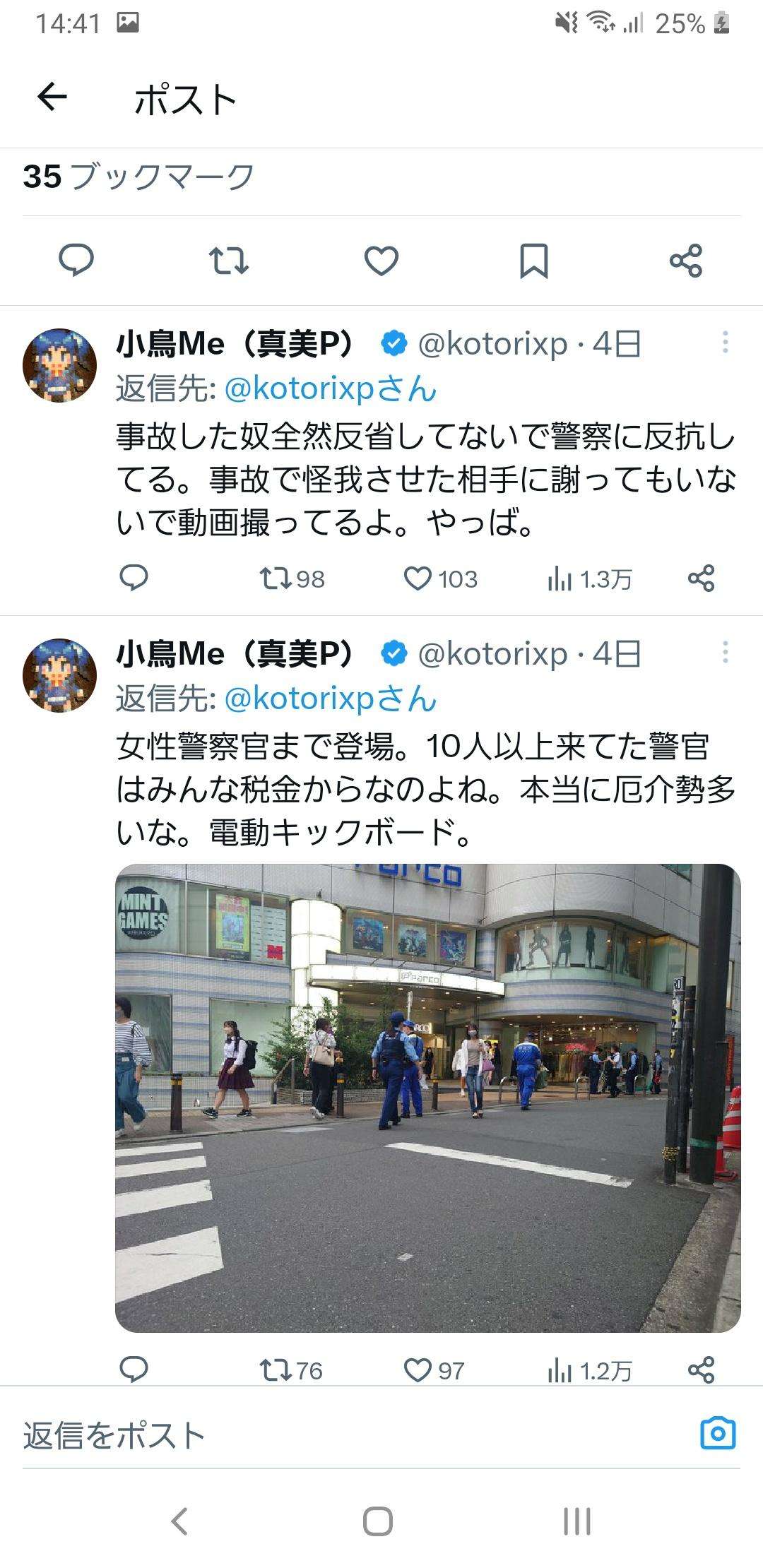Tap the system home button
The image size is (763, 1568).
[x=378, y=1521]
